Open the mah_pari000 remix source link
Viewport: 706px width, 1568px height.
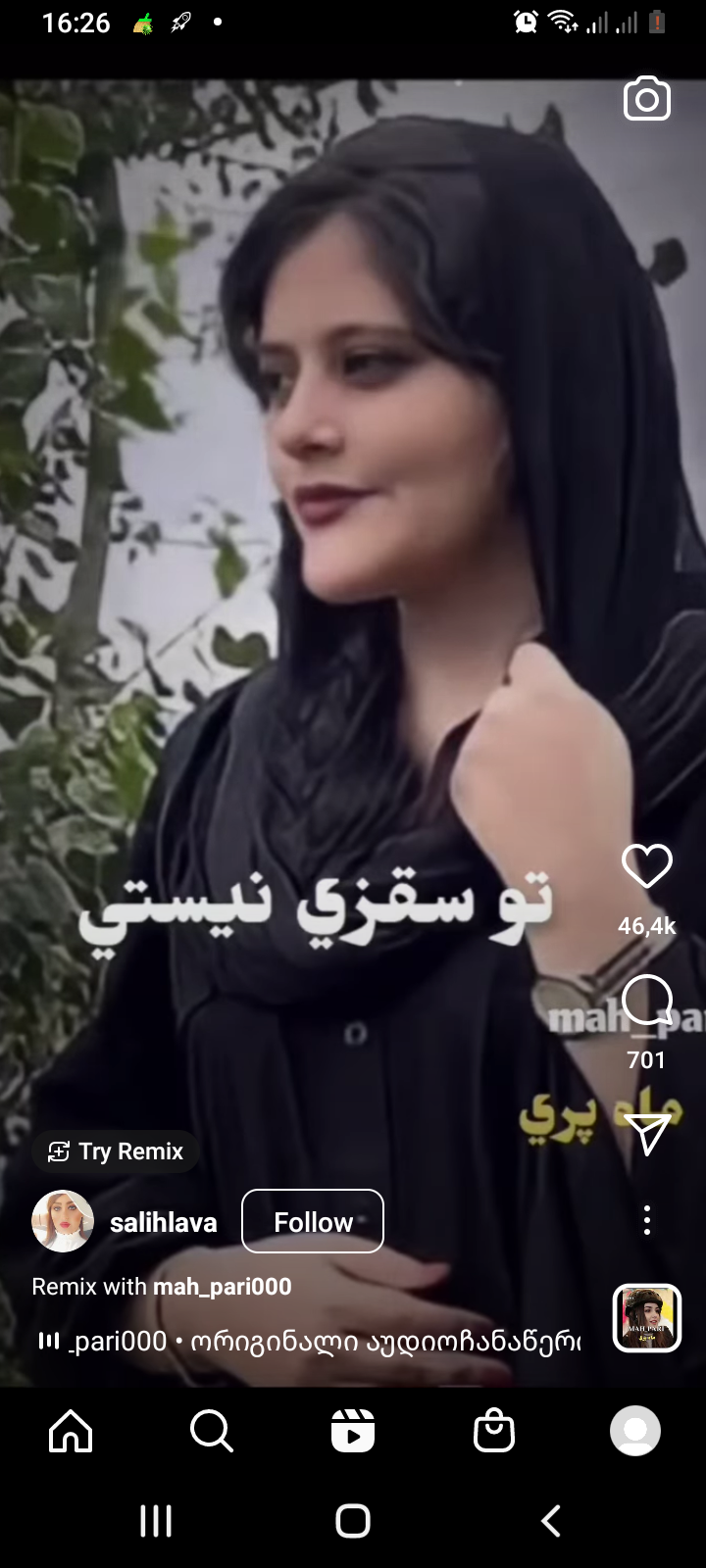click(x=223, y=1287)
